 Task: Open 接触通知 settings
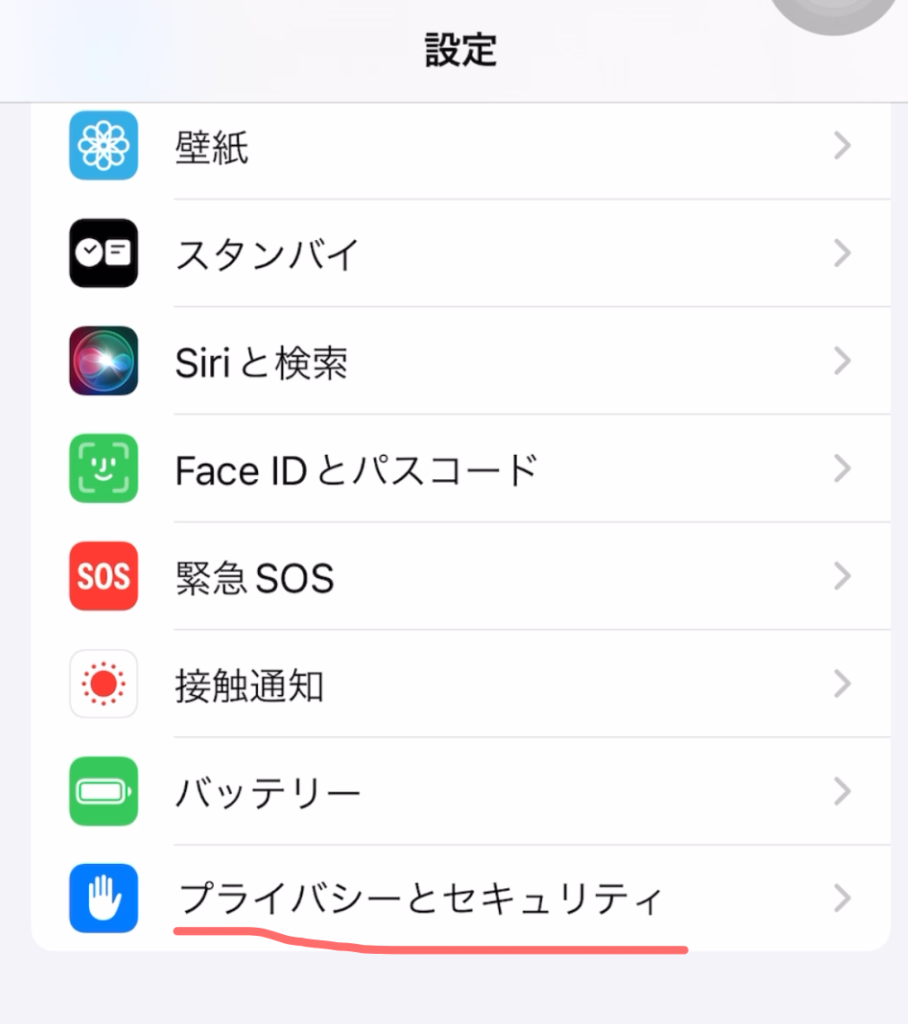pyautogui.click(x=460, y=685)
